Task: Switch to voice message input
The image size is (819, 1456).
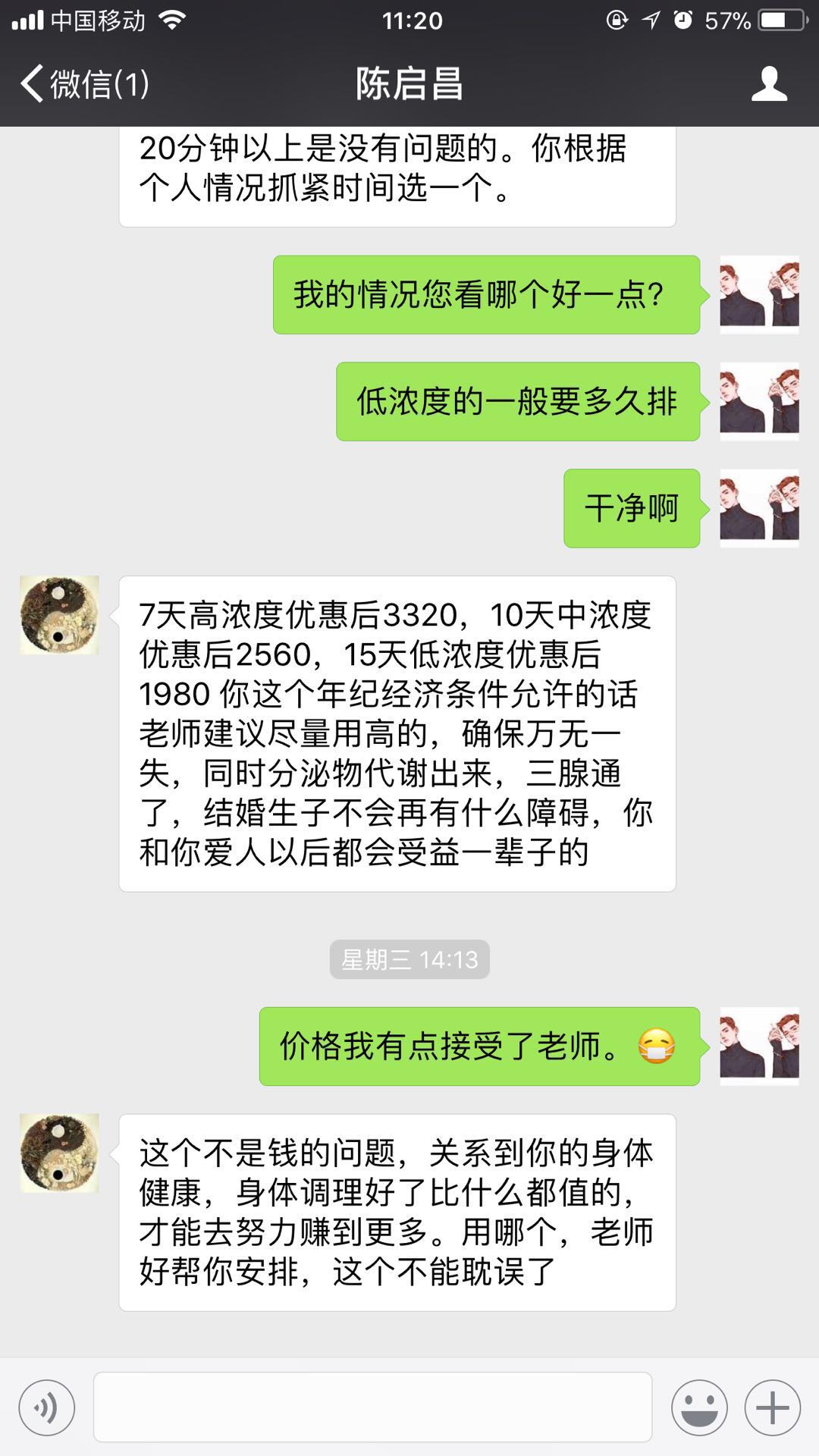Action: point(47,1407)
